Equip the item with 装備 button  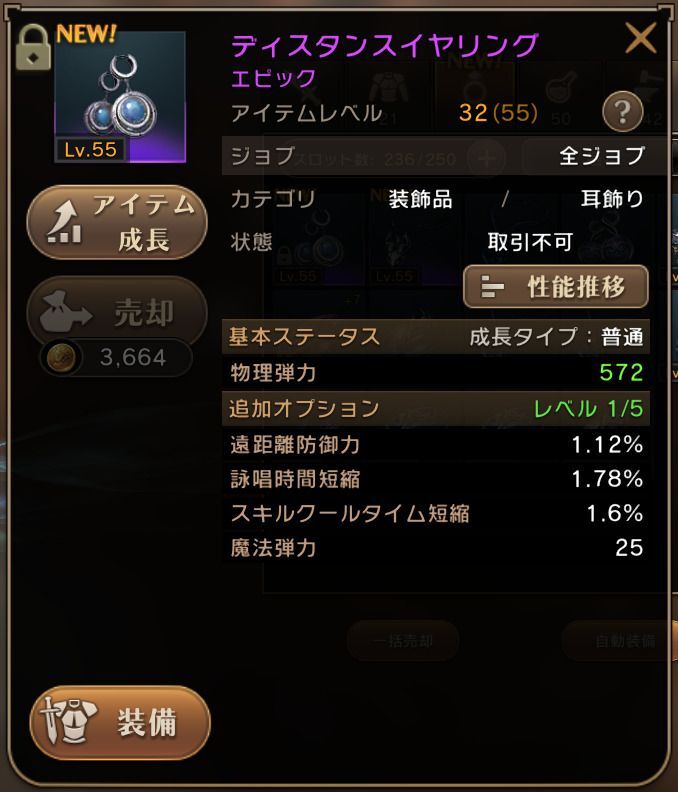pyautogui.click(x=120, y=722)
